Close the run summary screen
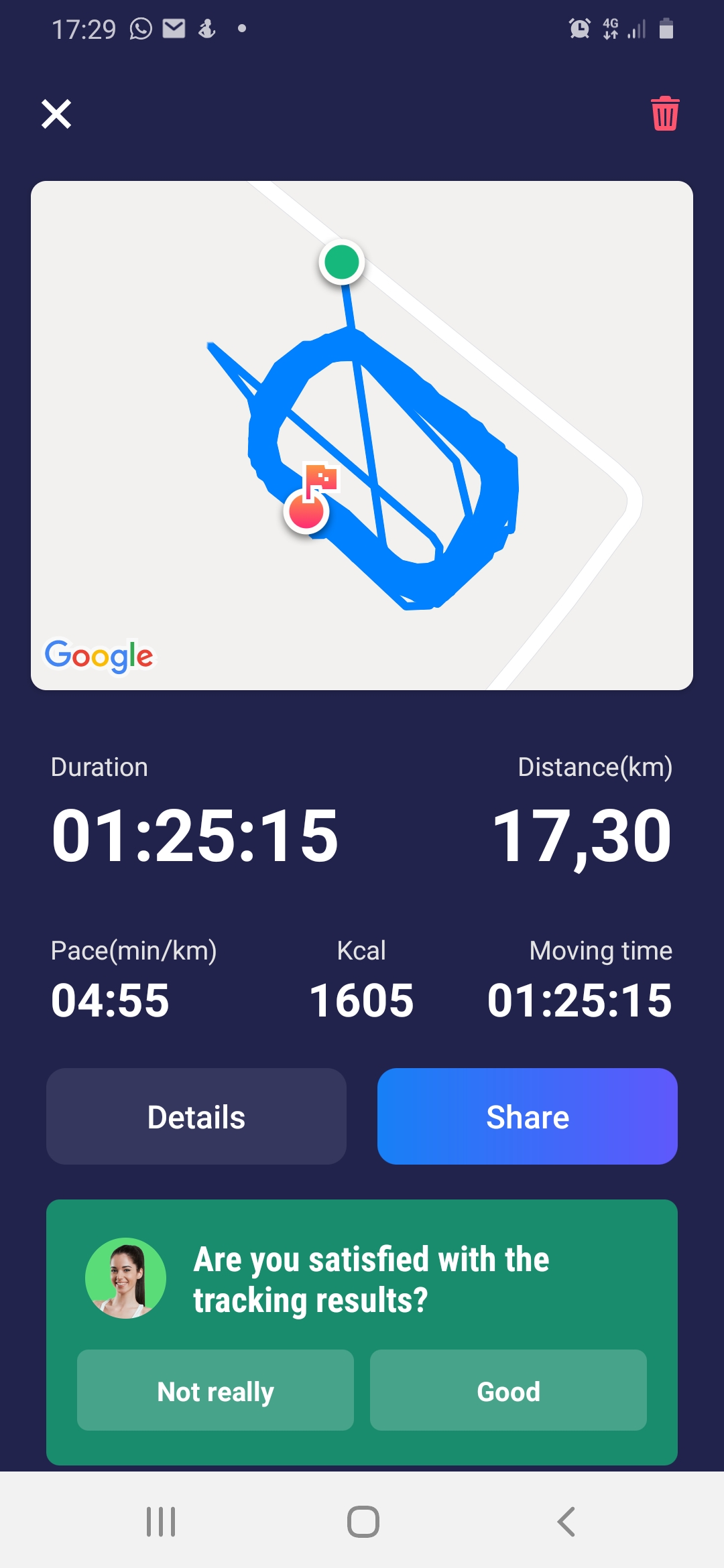This screenshot has width=724, height=1568. (56, 114)
